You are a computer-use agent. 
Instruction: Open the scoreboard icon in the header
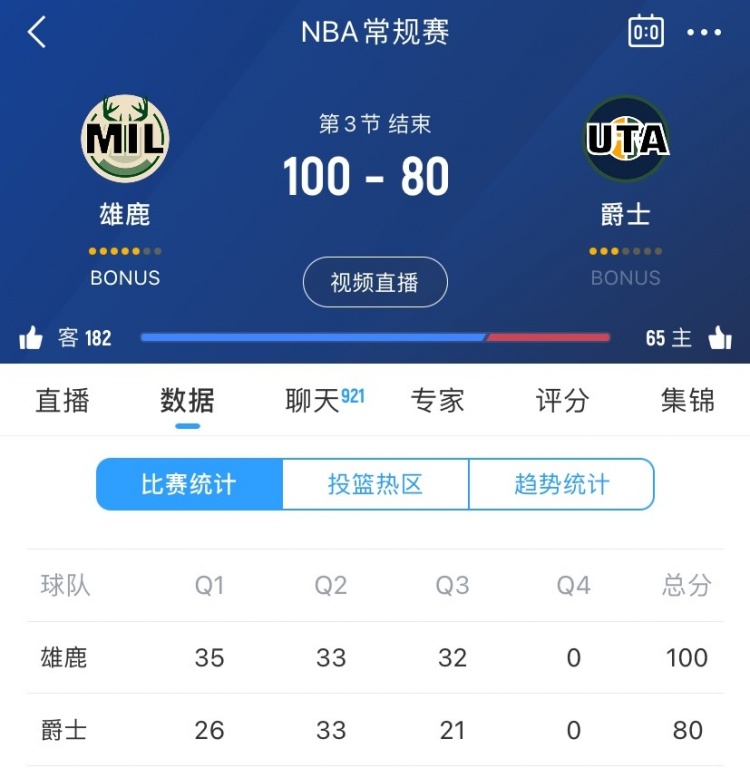point(646,32)
